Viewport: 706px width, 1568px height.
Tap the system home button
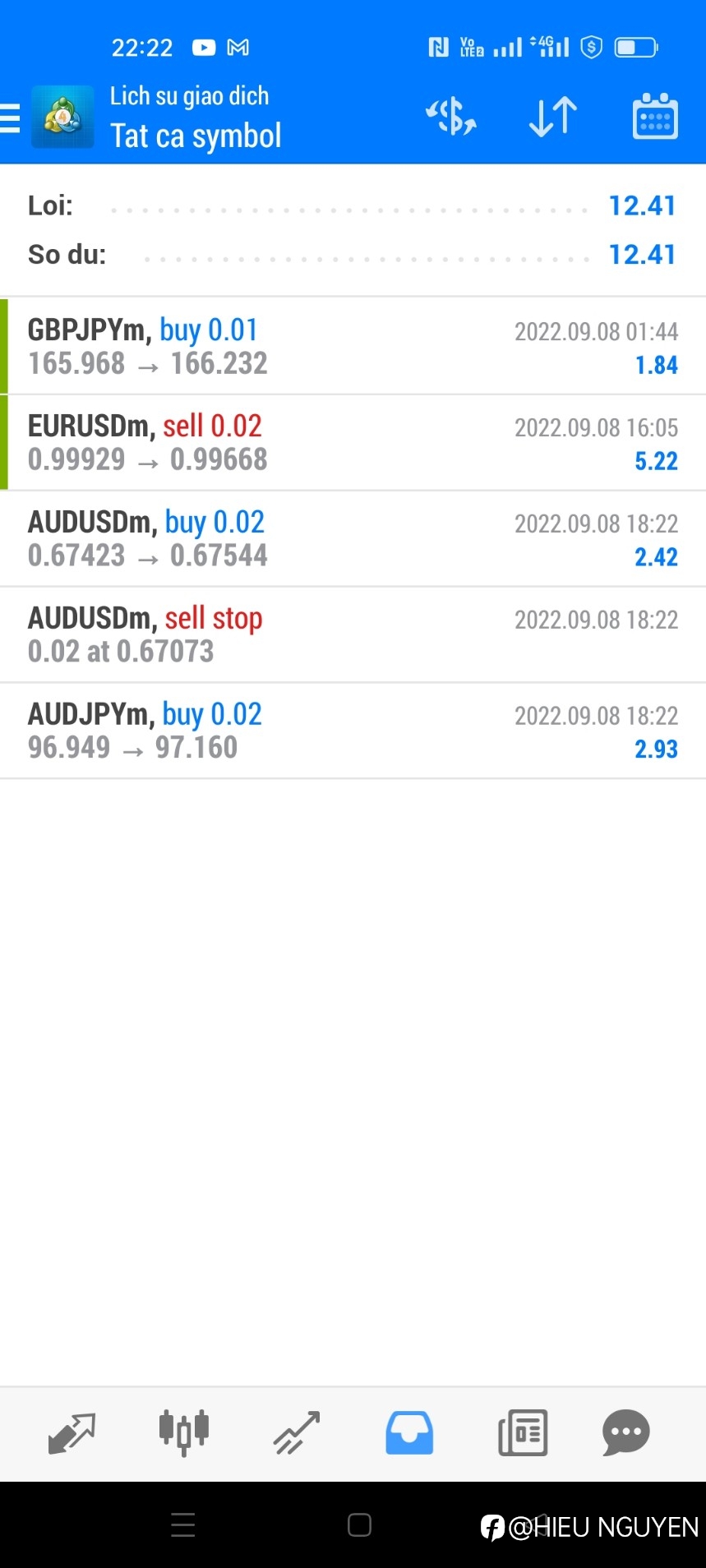[359, 1525]
